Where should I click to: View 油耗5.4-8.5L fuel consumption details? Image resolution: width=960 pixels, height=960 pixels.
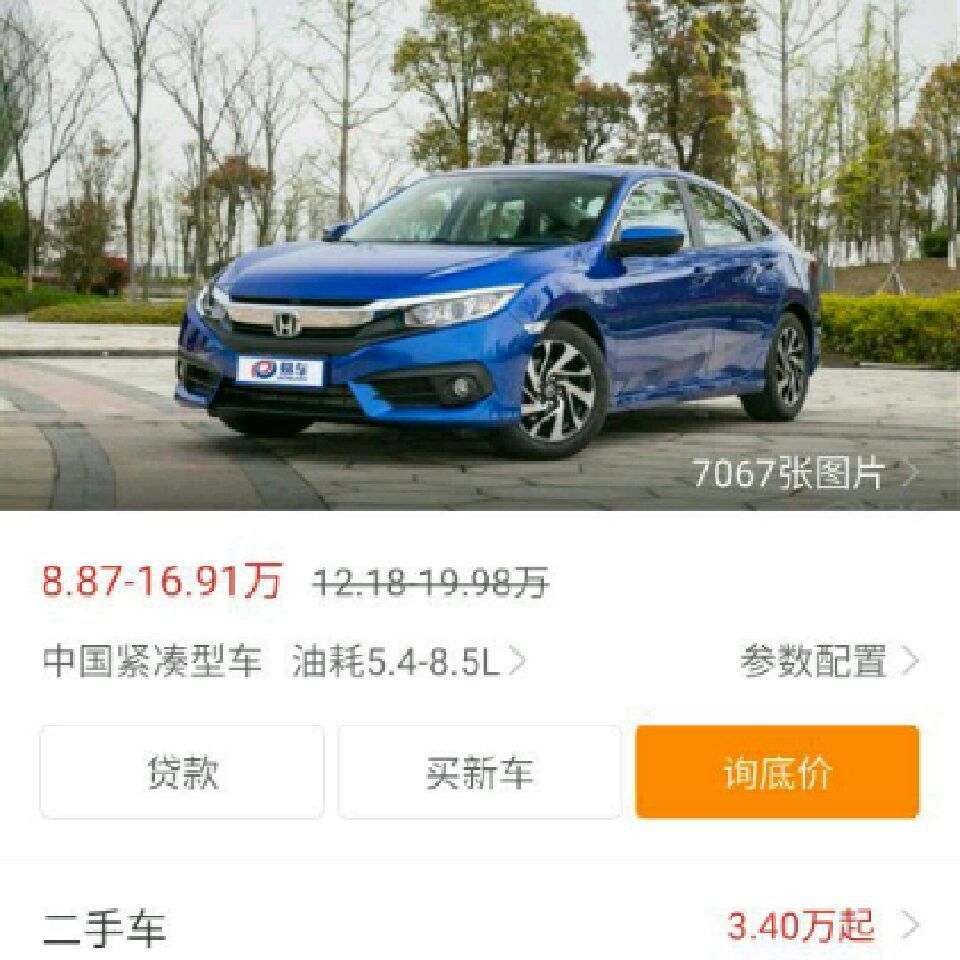[408, 661]
